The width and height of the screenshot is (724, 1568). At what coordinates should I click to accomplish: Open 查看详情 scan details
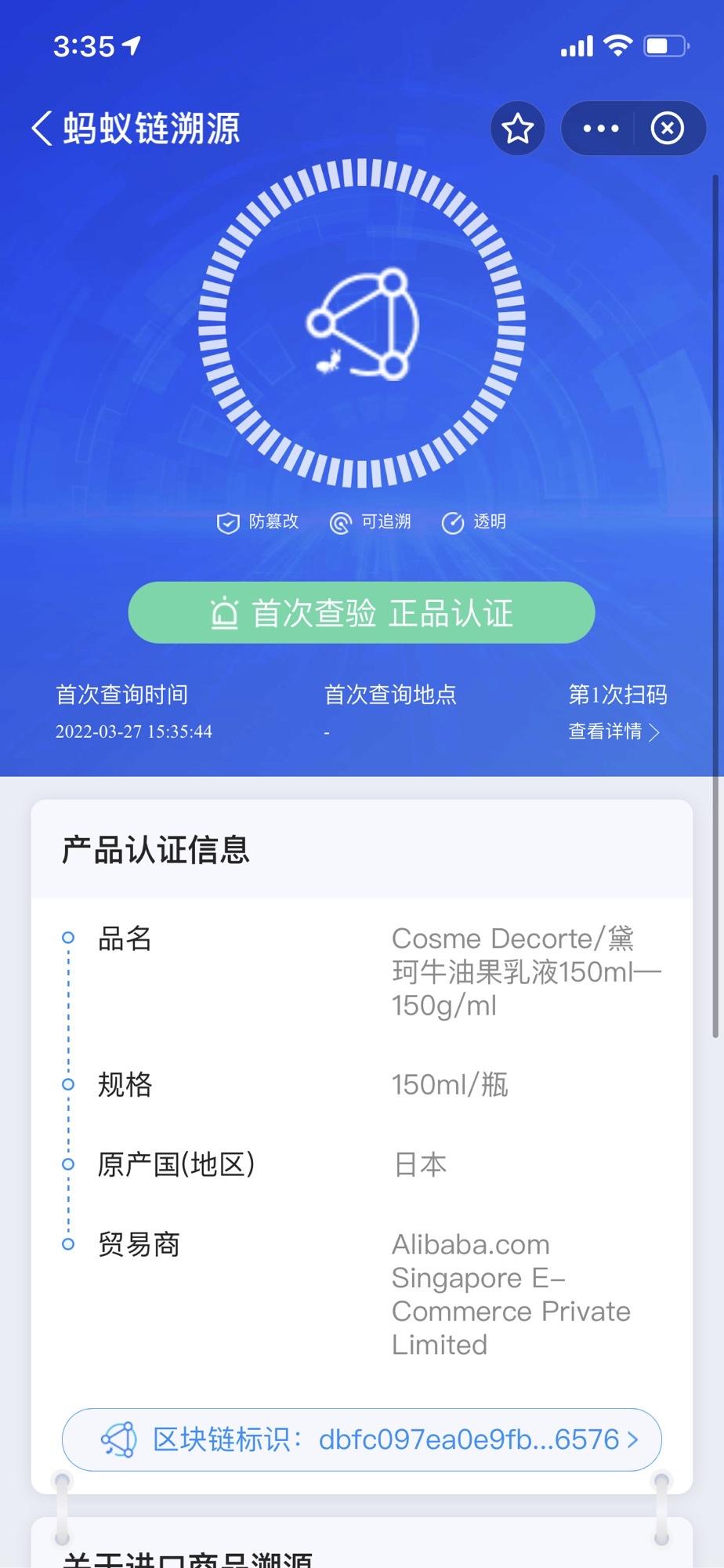tap(614, 731)
